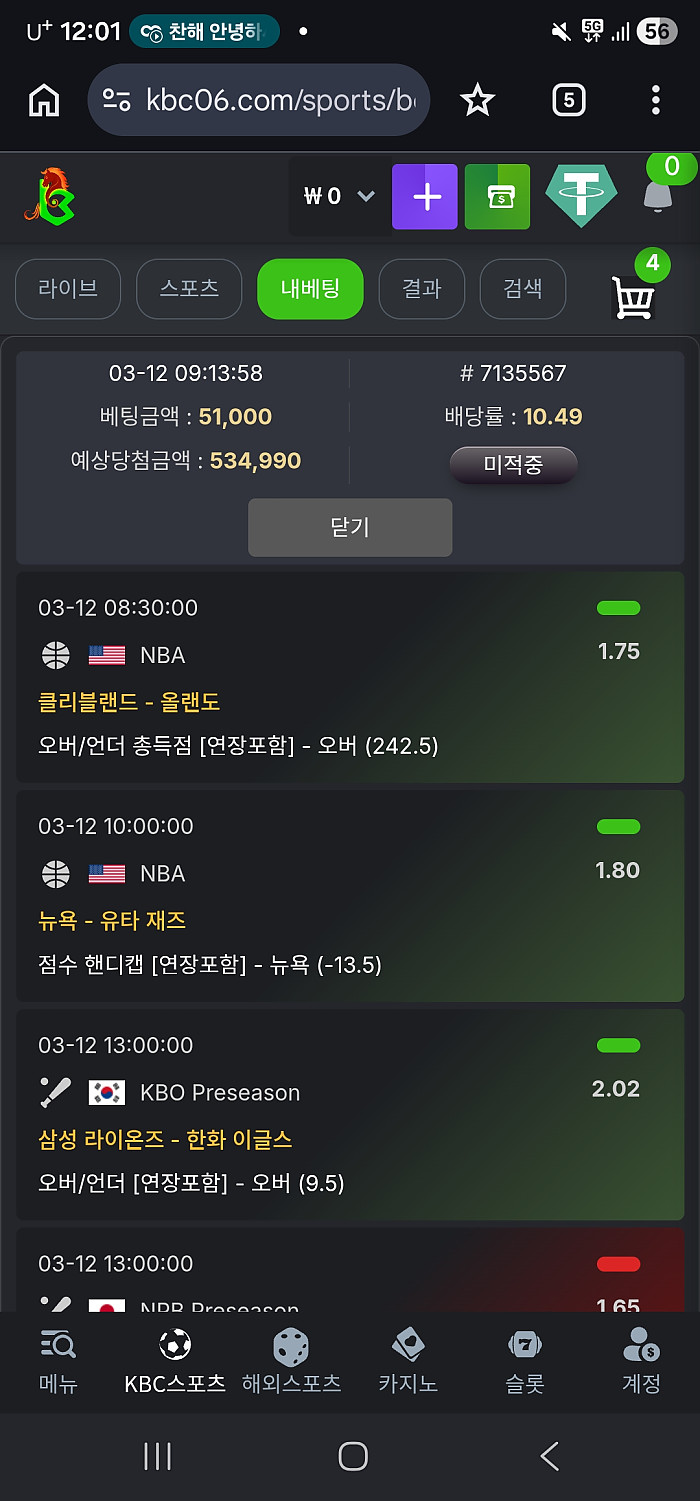Open the 메뉴 navigation item
This screenshot has height=1501, width=700.
click(x=58, y=1361)
